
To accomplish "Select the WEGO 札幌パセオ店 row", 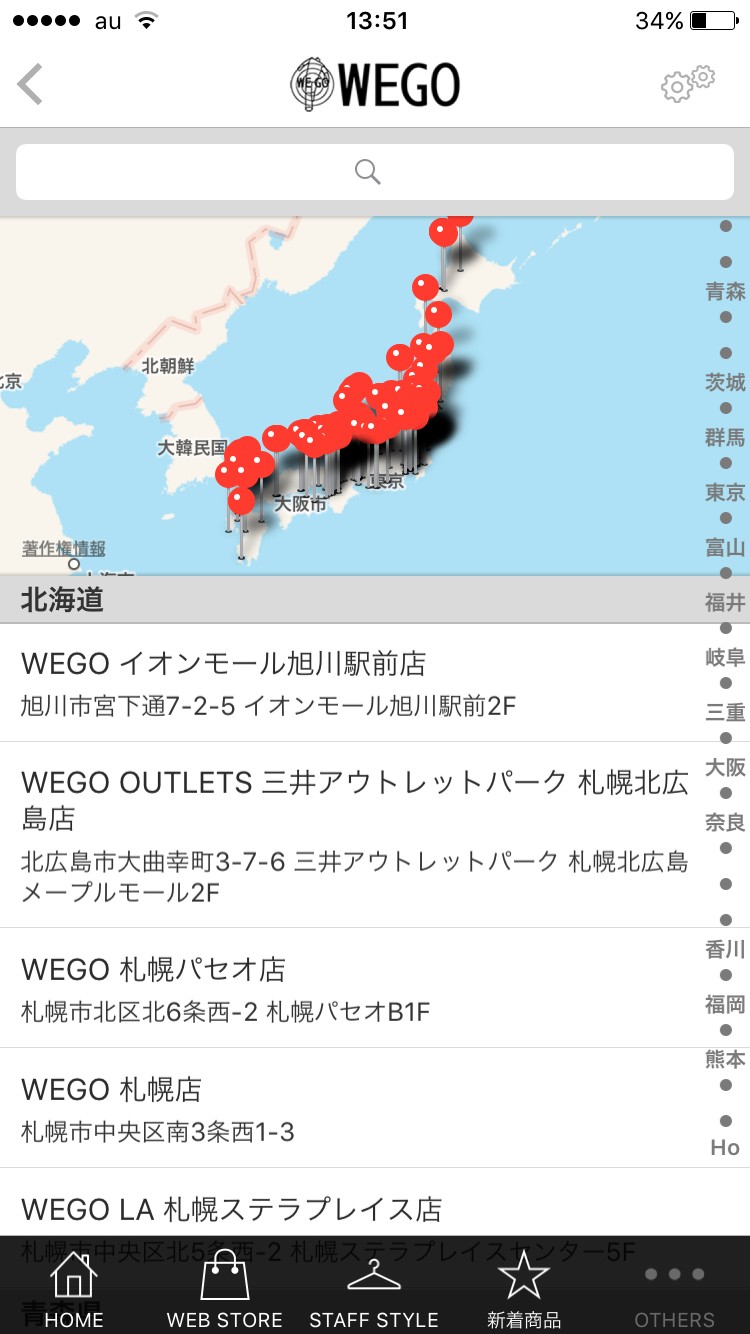I will point(375,988).
